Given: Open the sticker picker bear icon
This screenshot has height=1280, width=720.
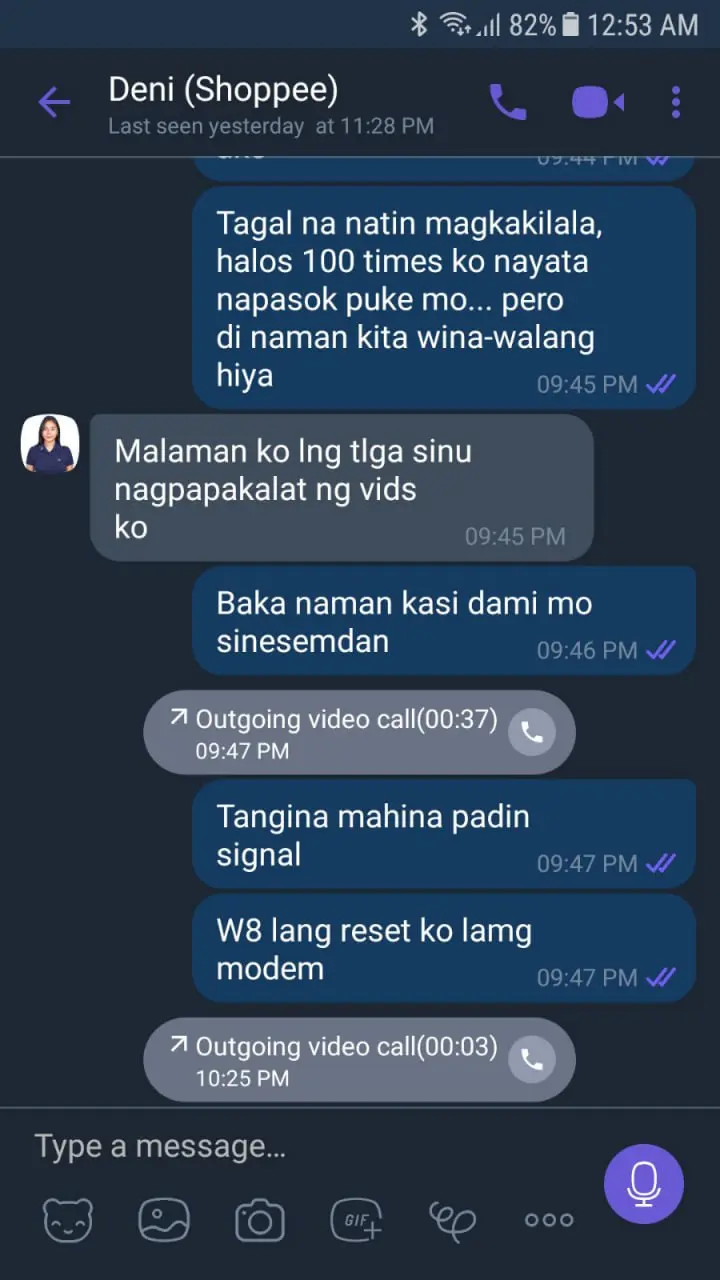Looking at the screenshot, I should point(68,1220).
